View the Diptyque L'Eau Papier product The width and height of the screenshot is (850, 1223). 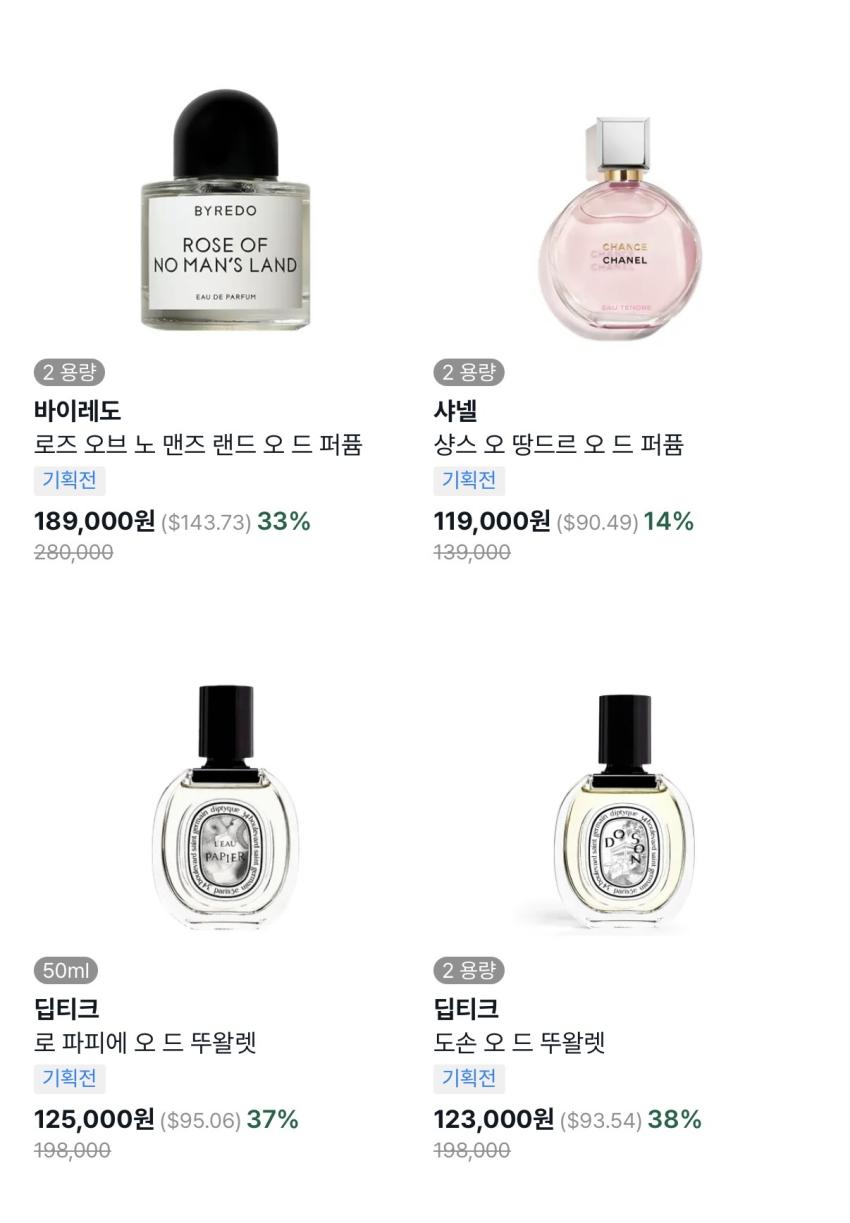[x=225, y=808]
